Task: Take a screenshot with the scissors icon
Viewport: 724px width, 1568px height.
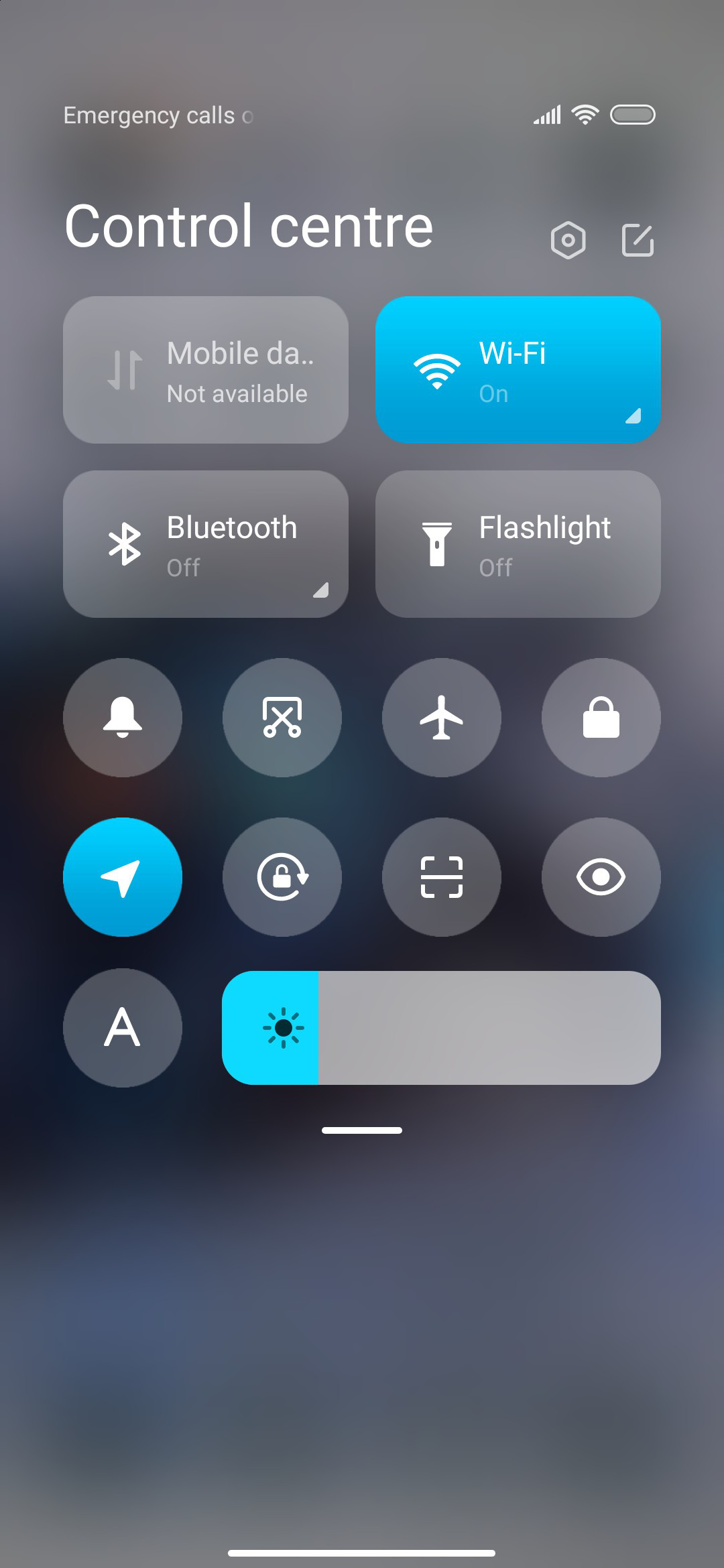Action: coord(282,718)
